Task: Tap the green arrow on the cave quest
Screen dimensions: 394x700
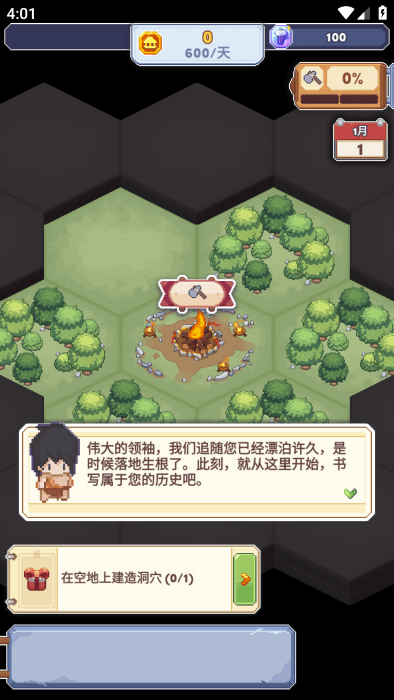Action: click(245, 579)
